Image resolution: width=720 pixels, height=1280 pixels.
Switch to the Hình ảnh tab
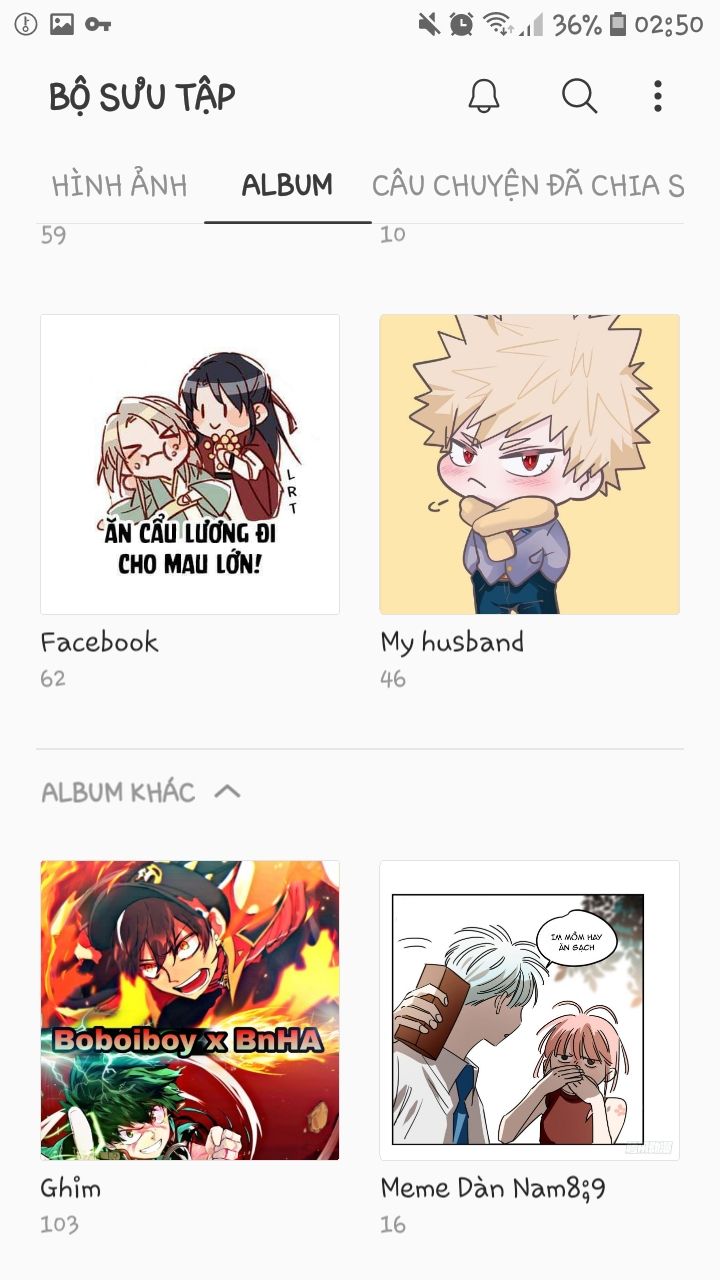click(x=120, y=186)
